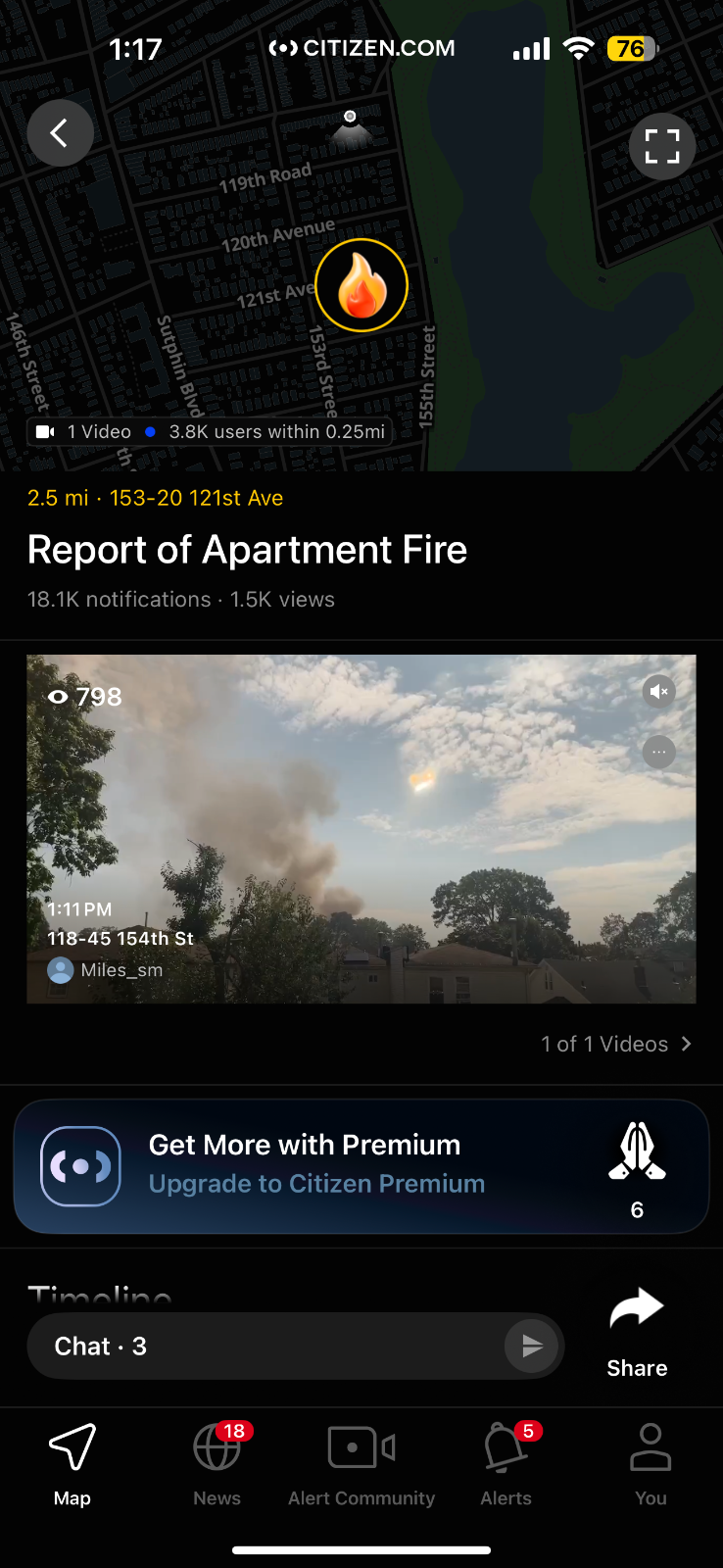Tap the praying hands reaction
This screenshot has width=723, height=1568.
coord(637,1151)
